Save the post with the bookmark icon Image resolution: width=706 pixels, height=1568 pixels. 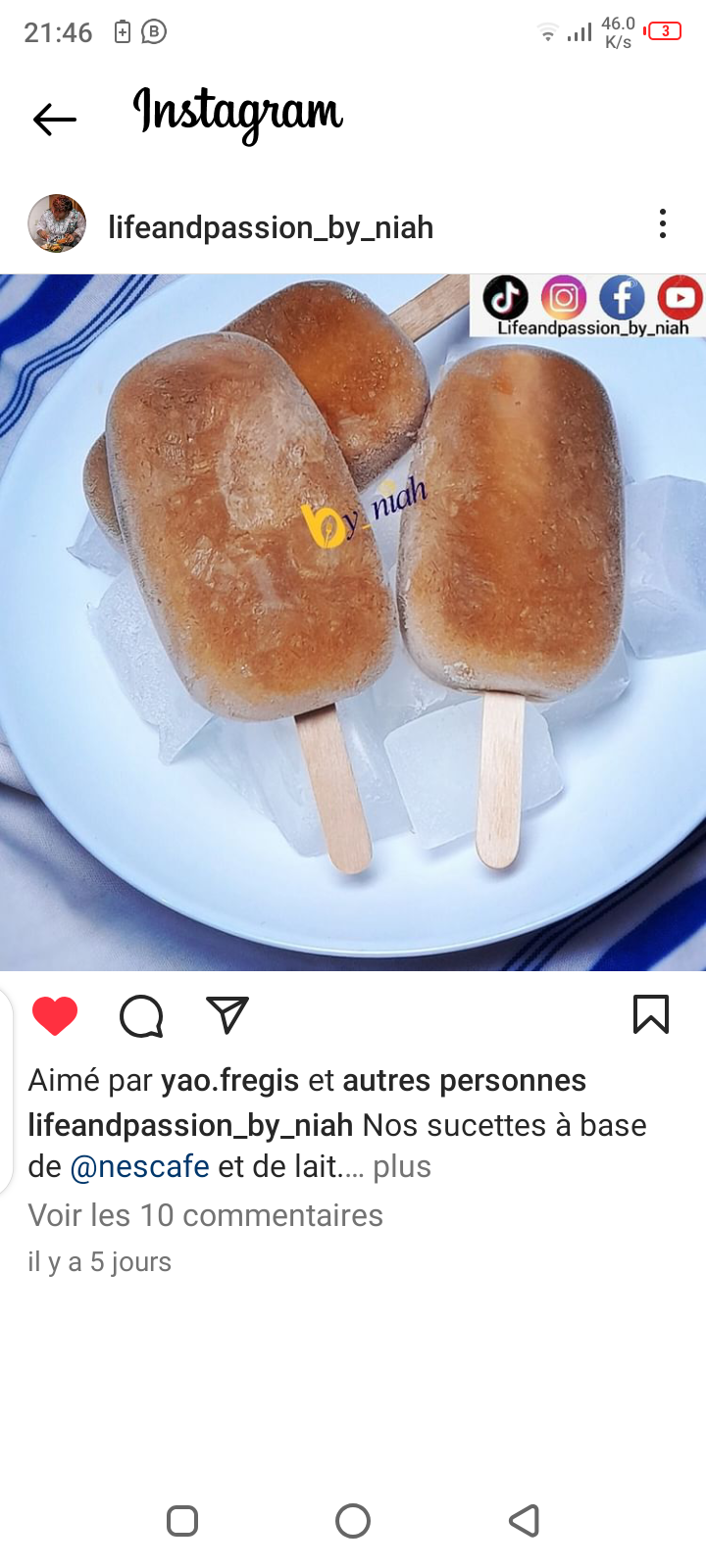point(651,1015)
